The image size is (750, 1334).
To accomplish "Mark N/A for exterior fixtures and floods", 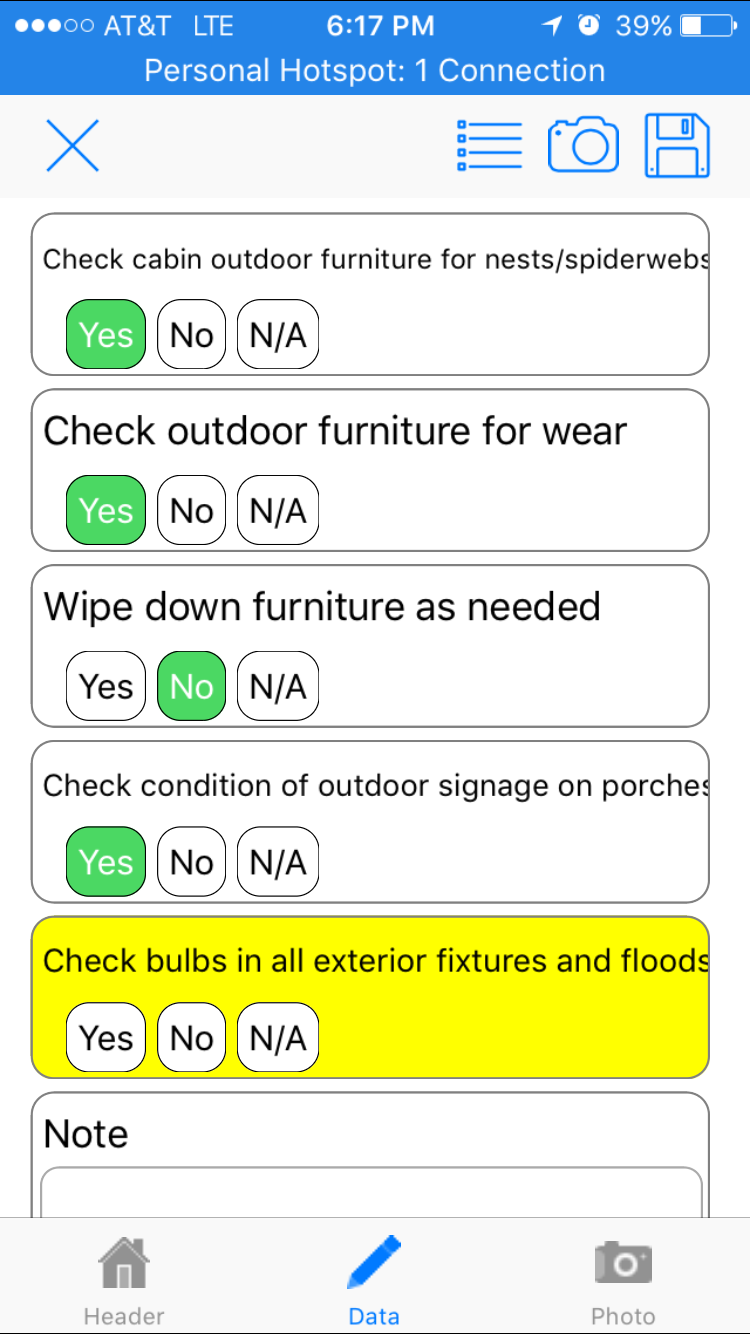I will tap(278, 1039).
